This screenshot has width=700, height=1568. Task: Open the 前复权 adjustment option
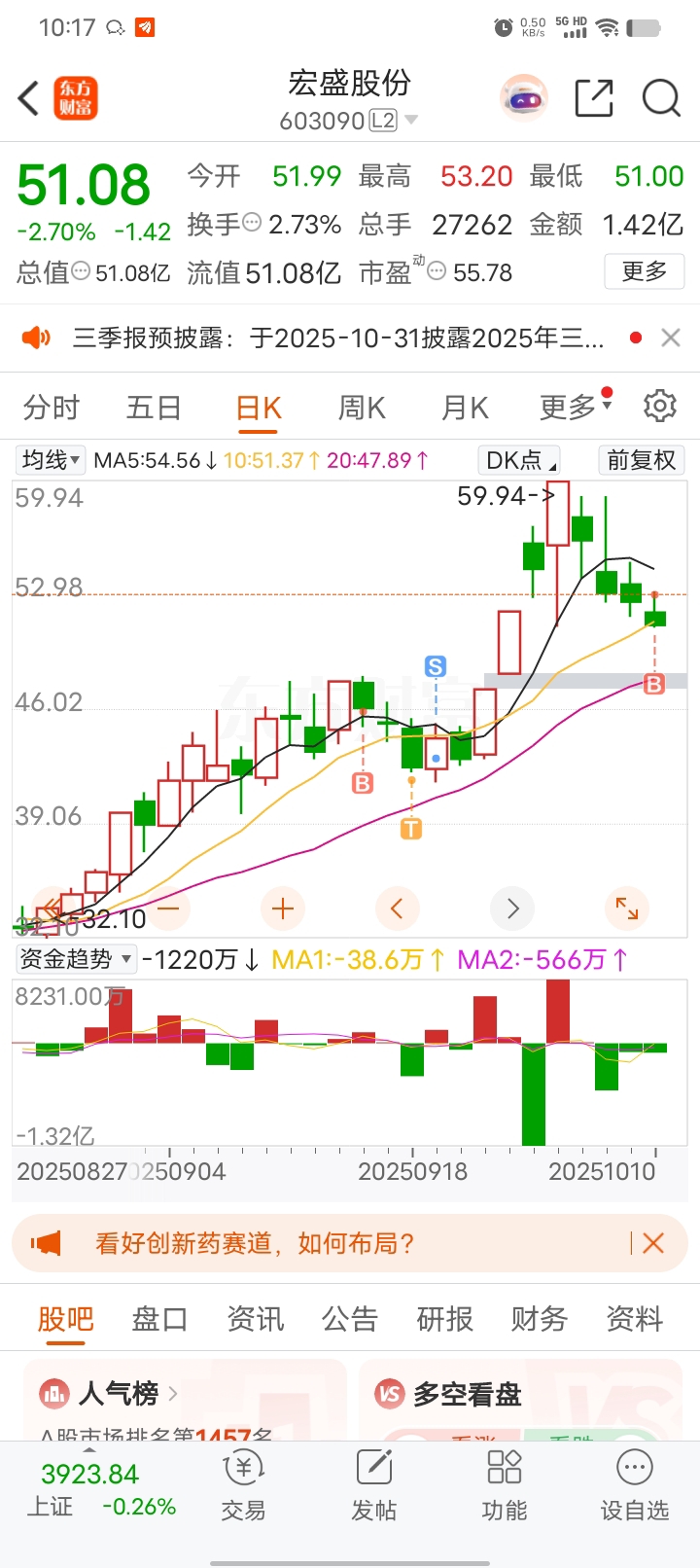641,460
